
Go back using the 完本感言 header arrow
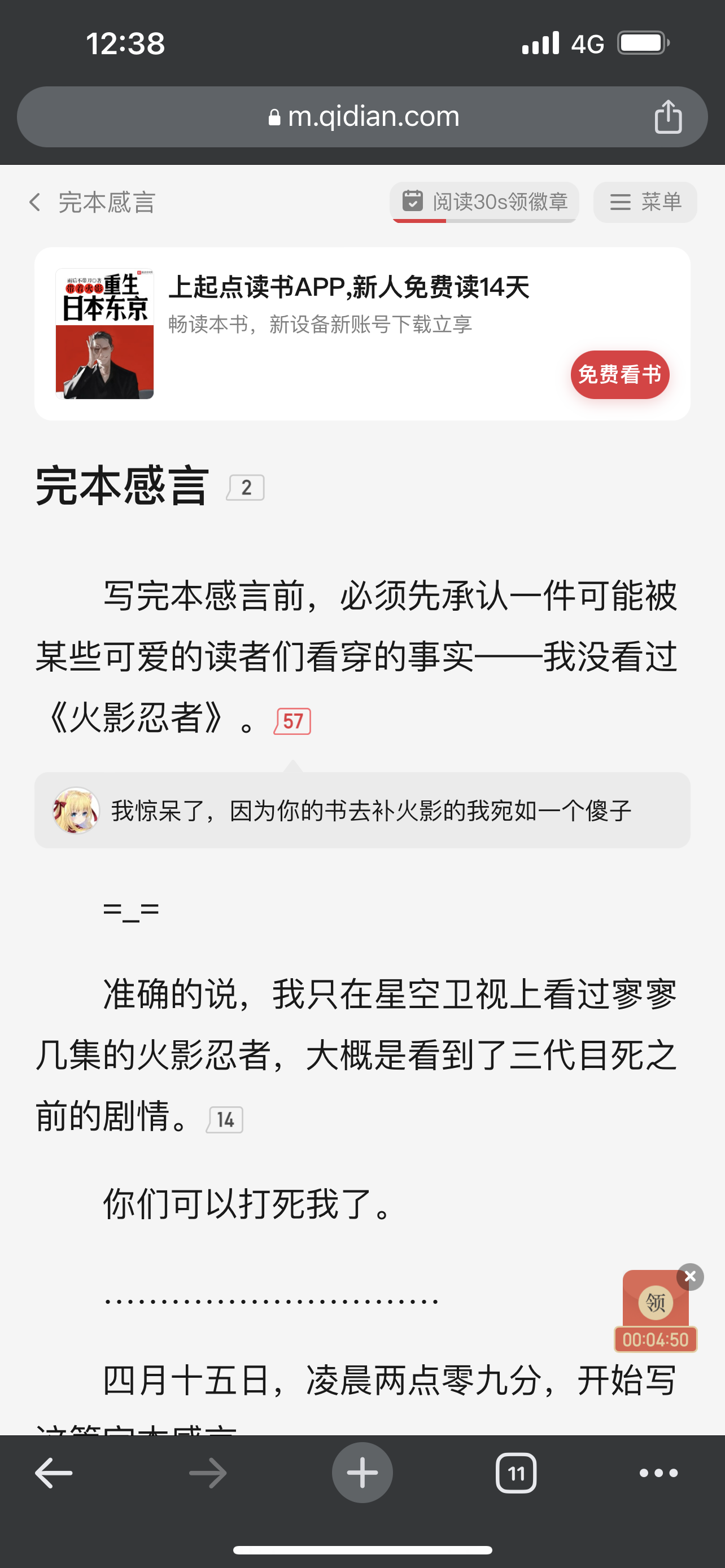coord(36,202)
